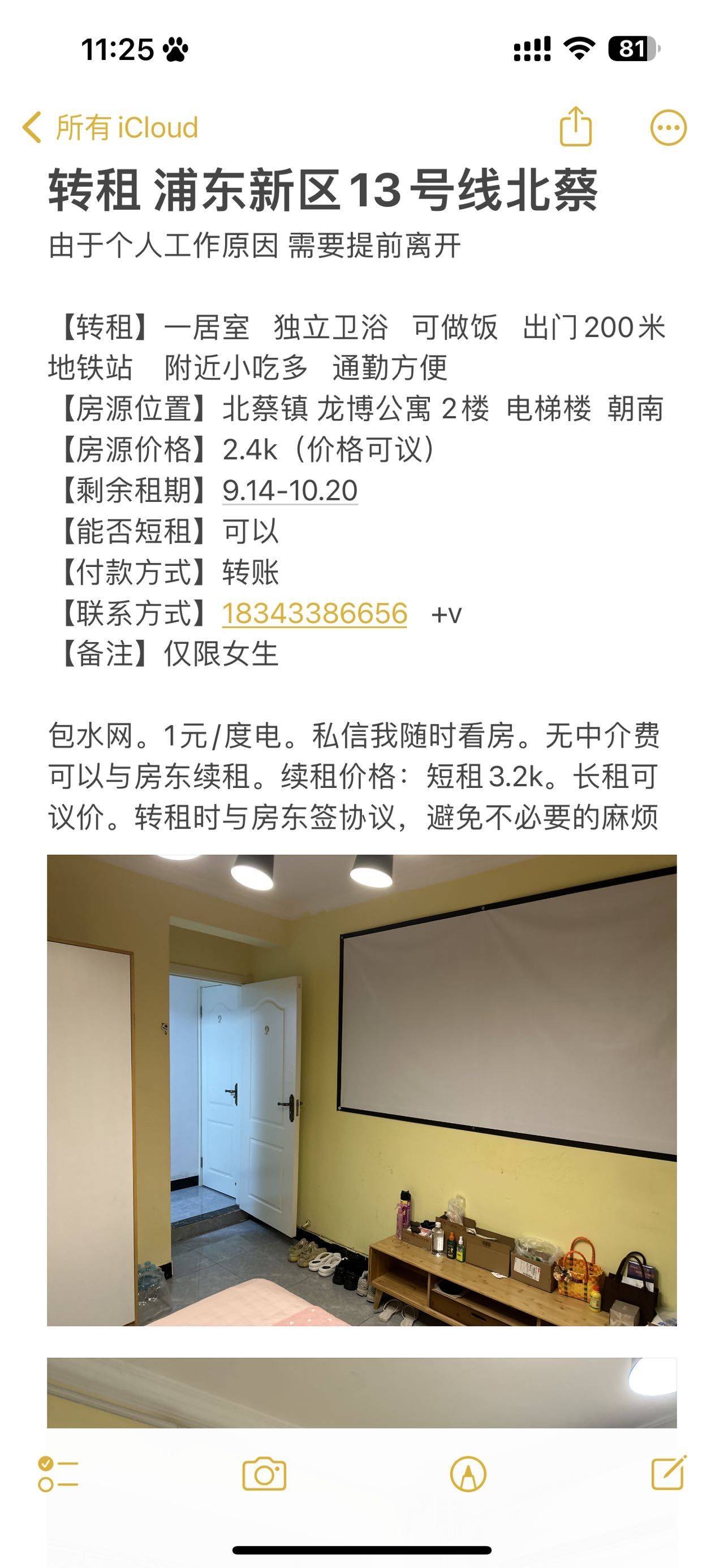Add a checklist to the note
This screenshot has height=1568, width=724.
58,1474
